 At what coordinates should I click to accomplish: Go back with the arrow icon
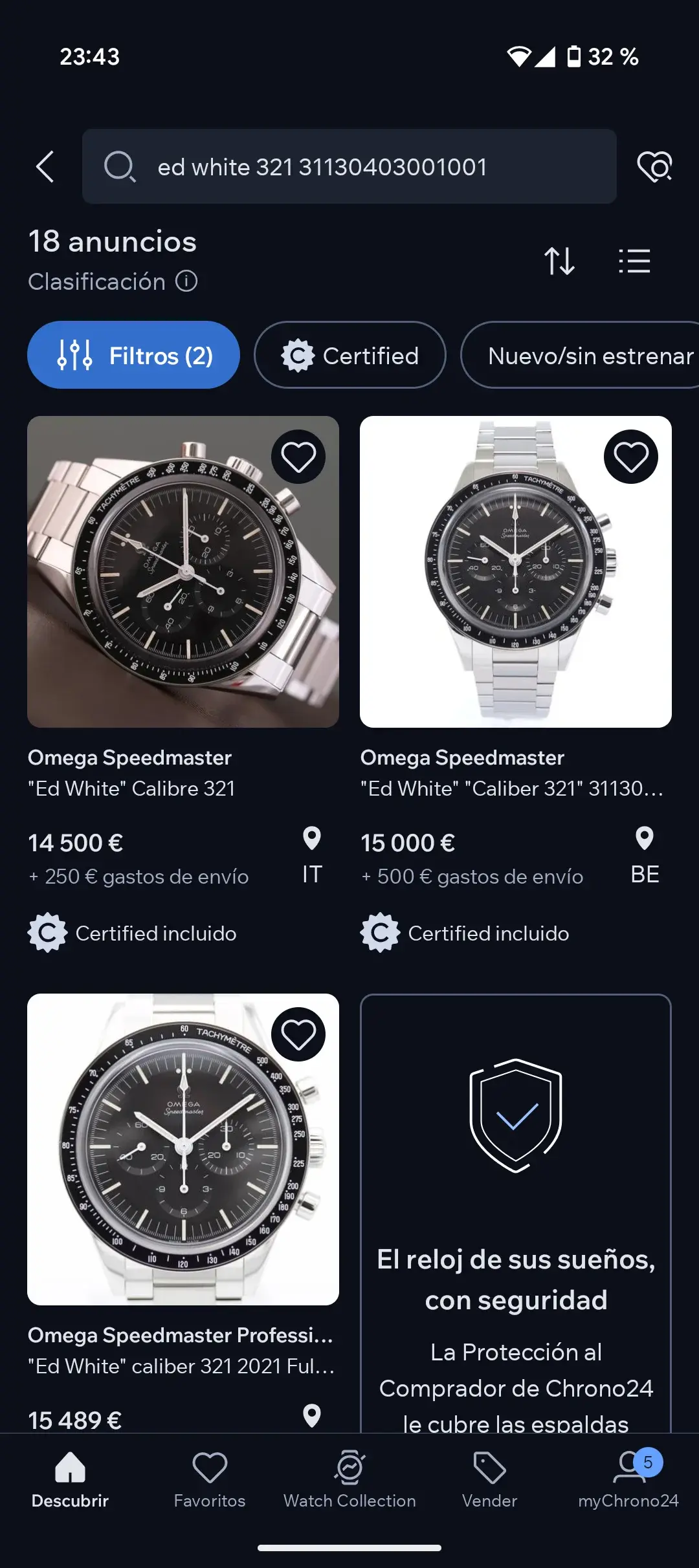pos(45,167)
